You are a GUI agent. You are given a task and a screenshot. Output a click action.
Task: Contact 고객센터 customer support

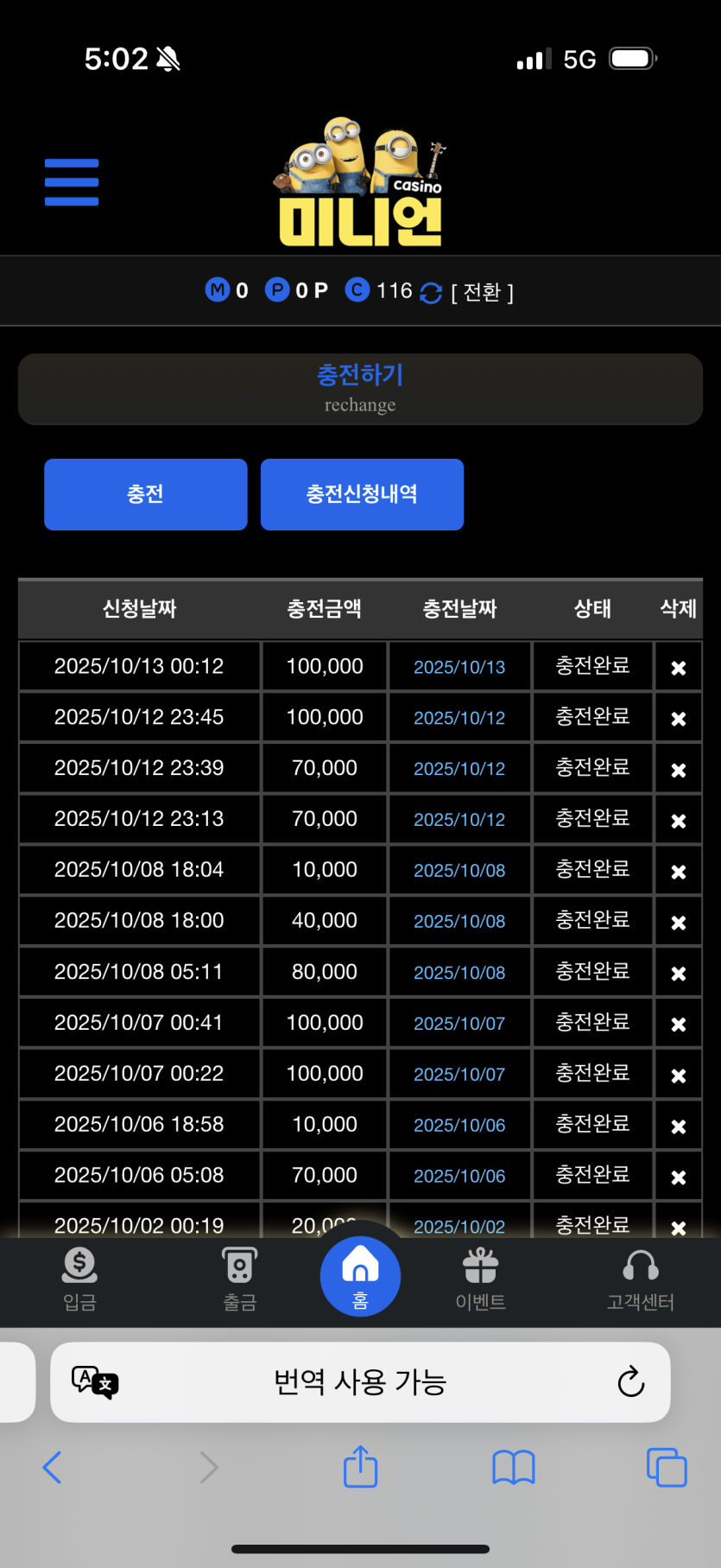coord(640,1279)
